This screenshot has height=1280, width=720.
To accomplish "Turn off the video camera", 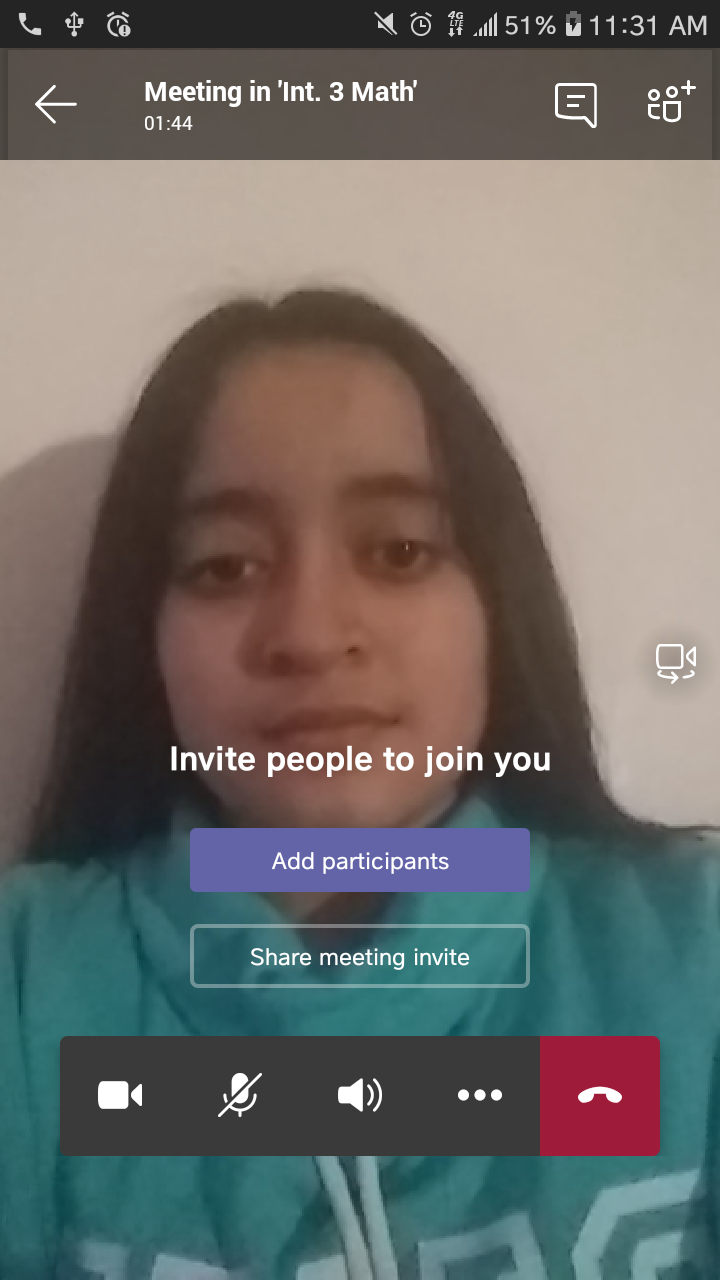I will click(120, 1096).
